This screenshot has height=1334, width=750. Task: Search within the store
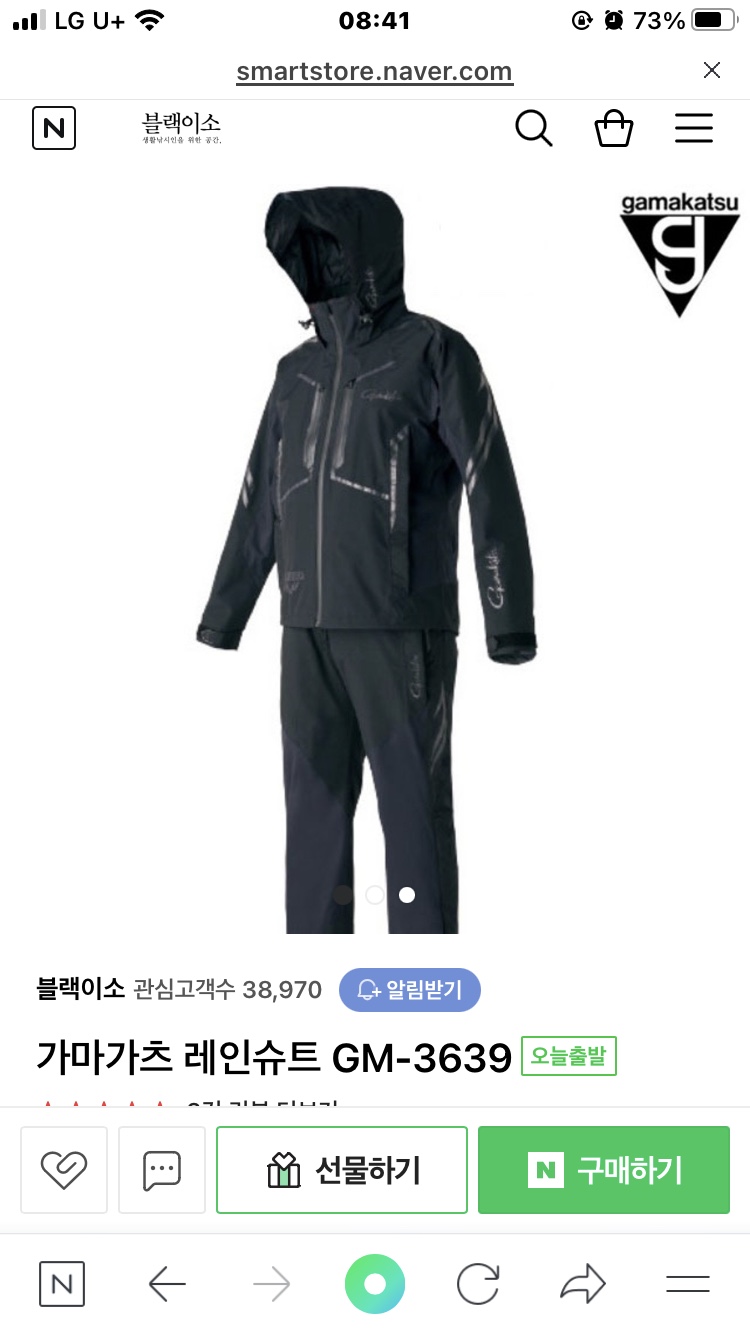533,128
